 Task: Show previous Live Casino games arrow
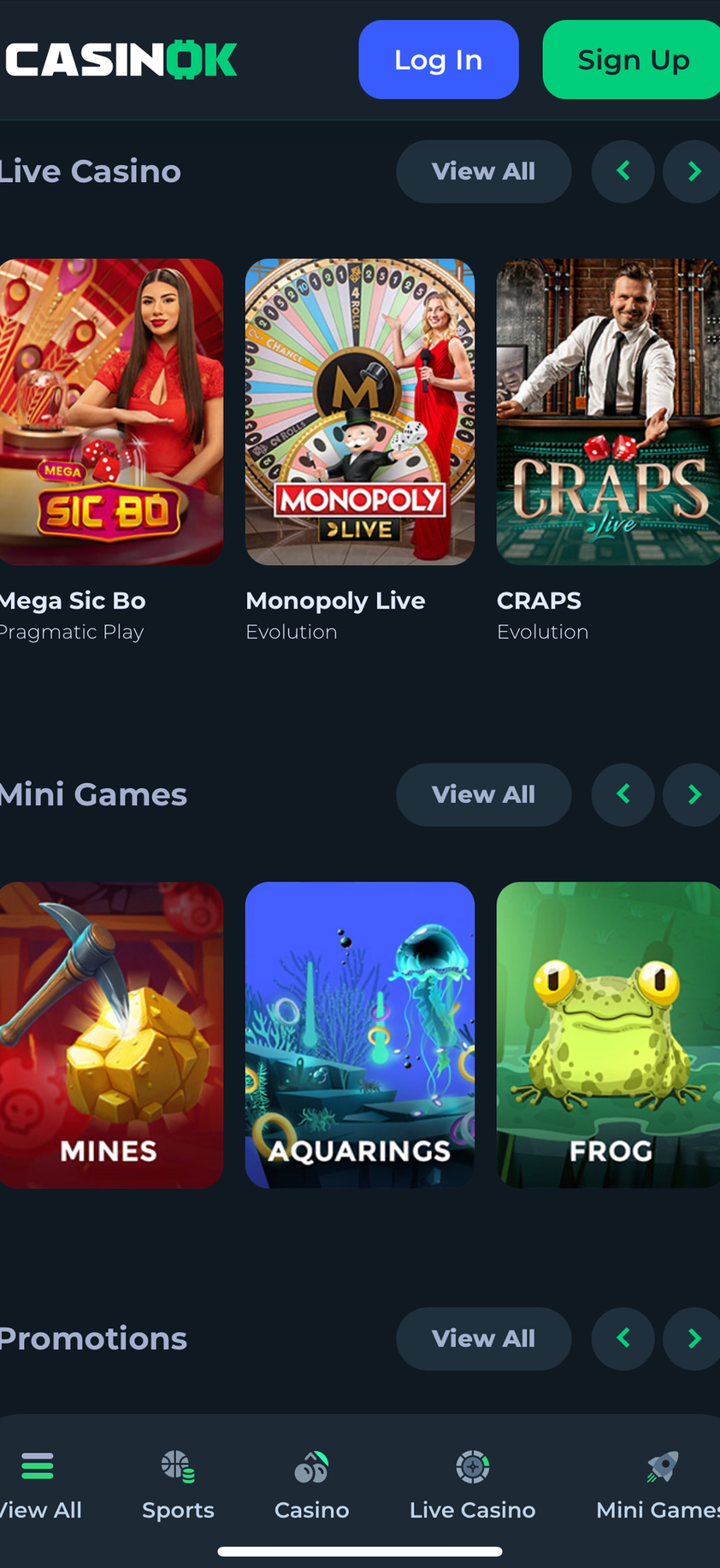click(x=623, y=172)
